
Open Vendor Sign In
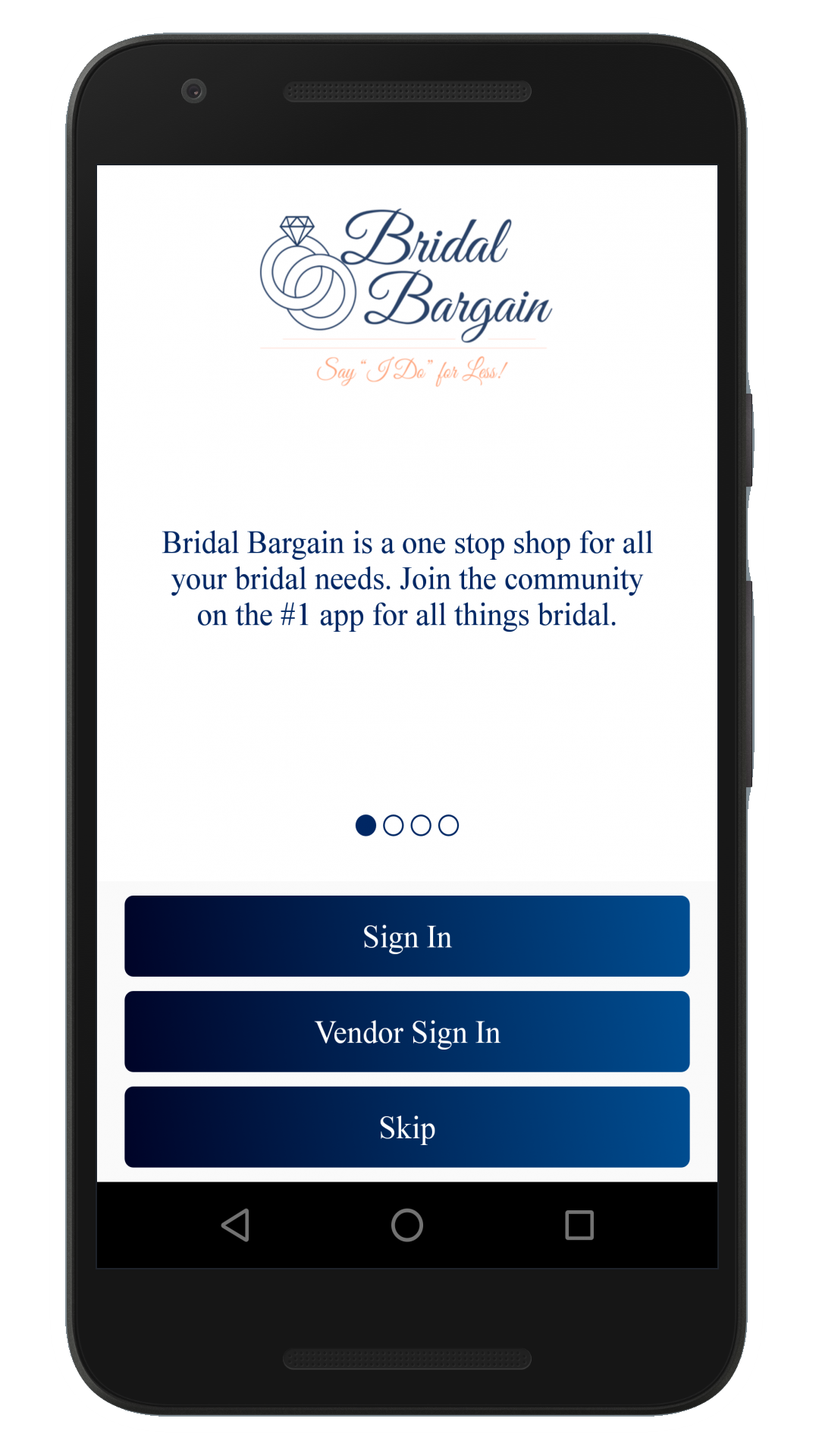(407, 1032)
